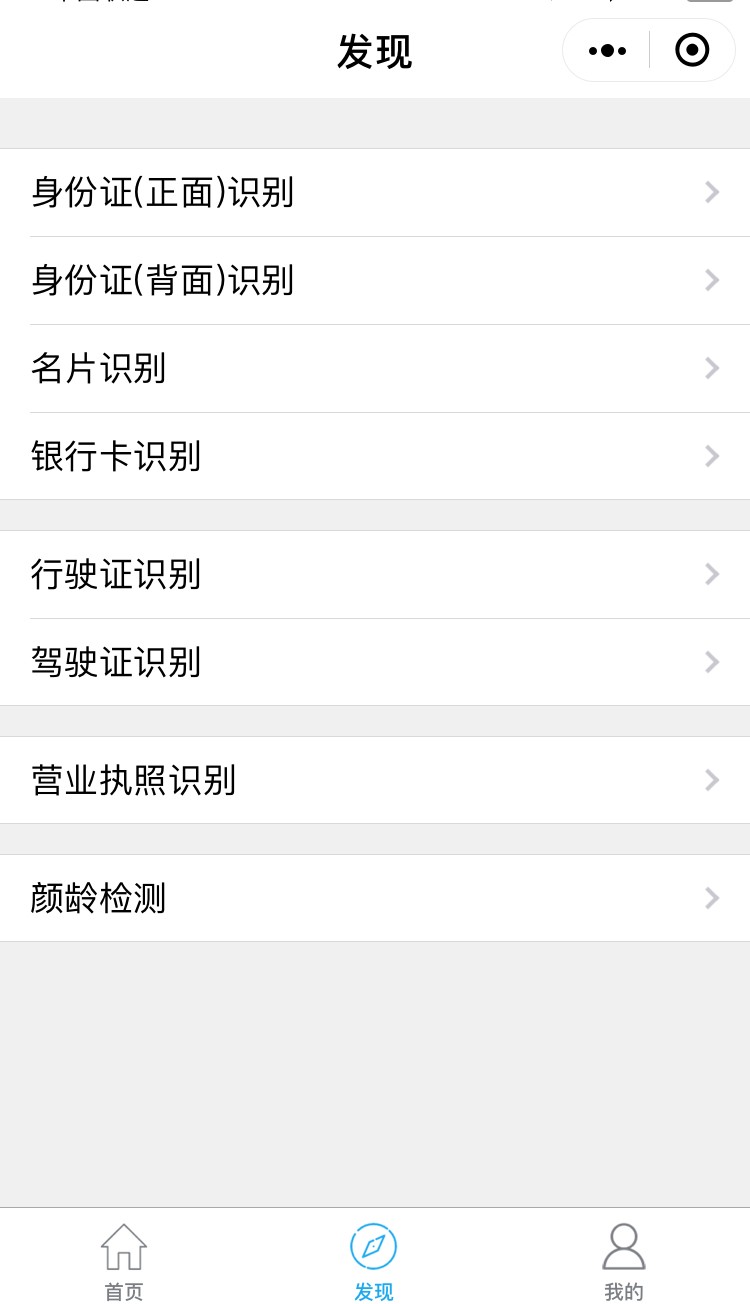Switch to the 我的 tab

pyautogui.click(x=624, y=1262)
